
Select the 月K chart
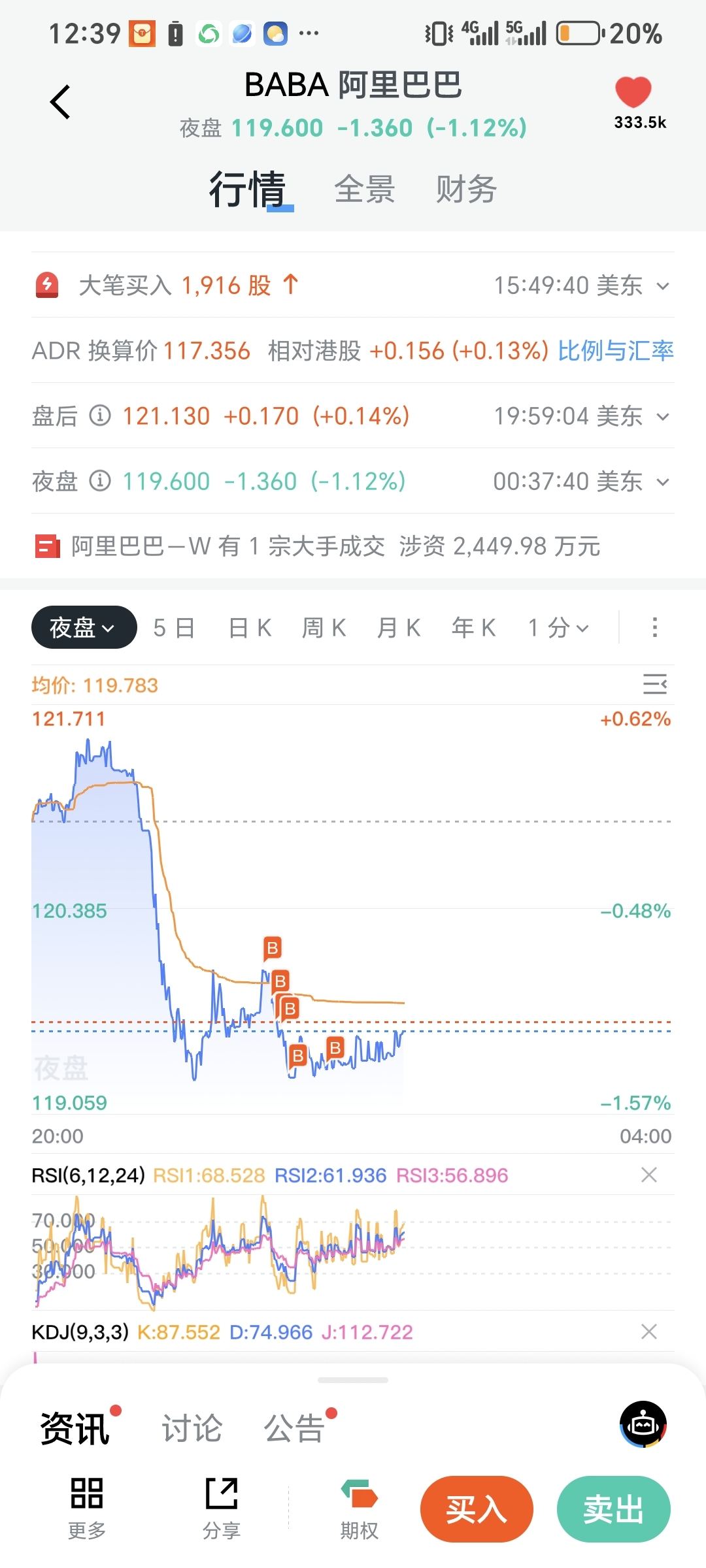point(398,628)
